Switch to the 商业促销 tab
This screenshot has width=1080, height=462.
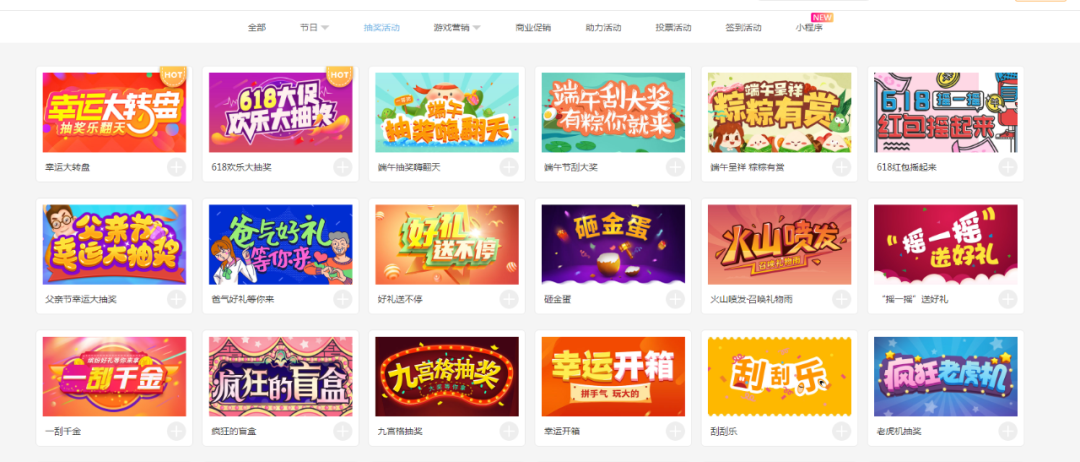(533, 27)
